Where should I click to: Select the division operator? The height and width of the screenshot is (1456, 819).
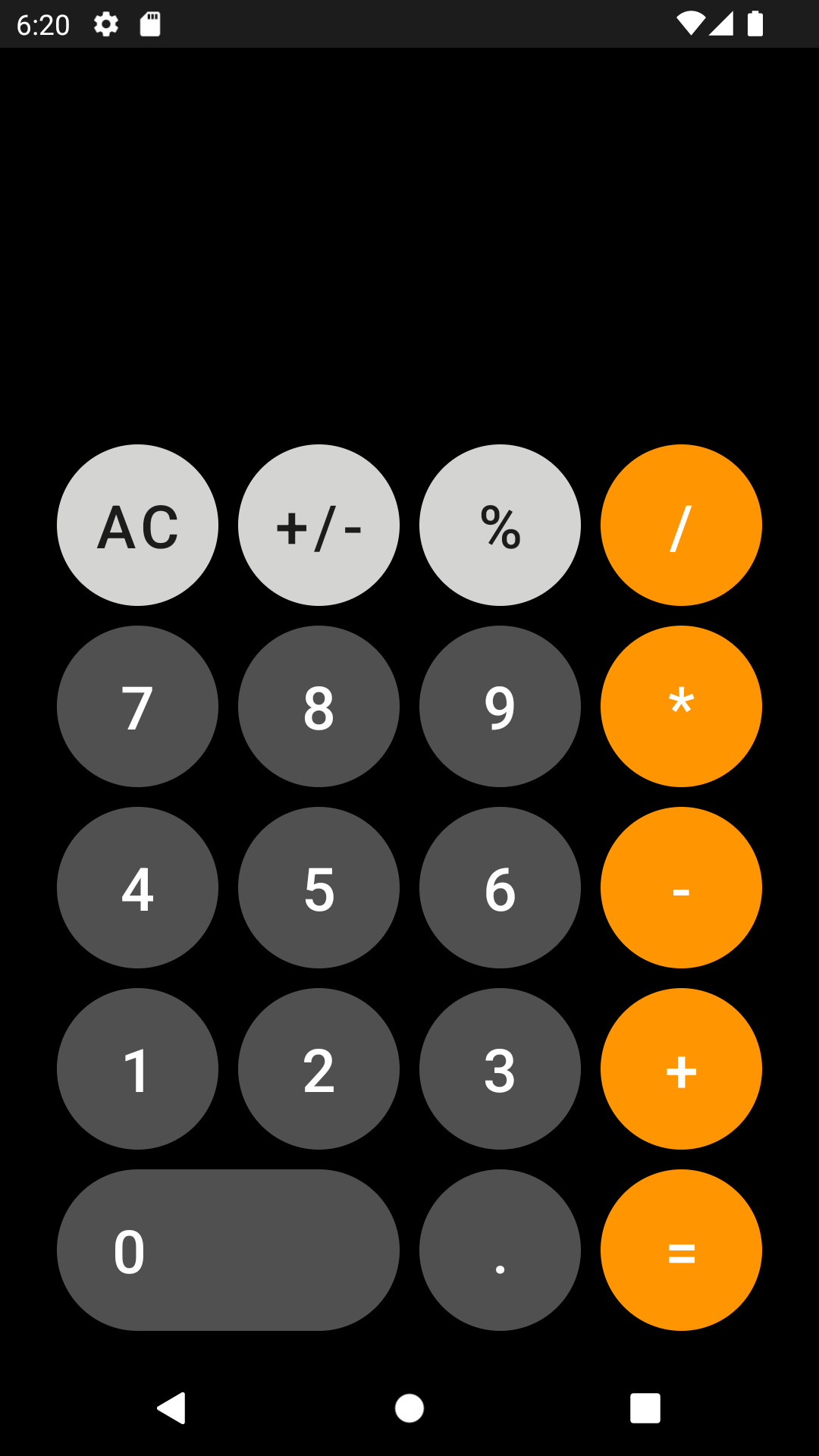pyautogui.click(x=680, y=526)
